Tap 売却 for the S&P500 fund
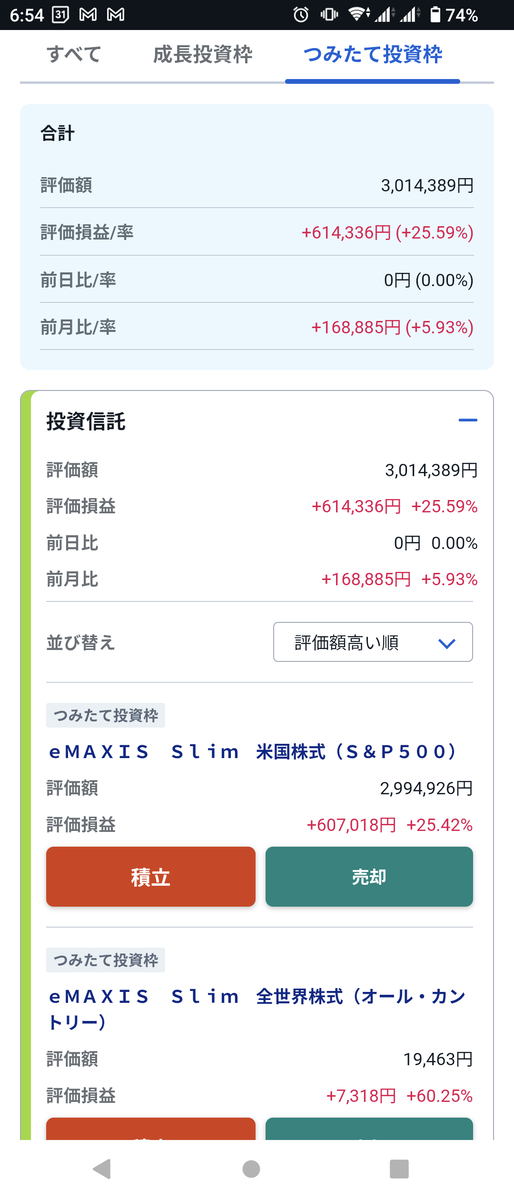Image resolution: width=514 pixels, height=1200 pixels. [369, 877]
